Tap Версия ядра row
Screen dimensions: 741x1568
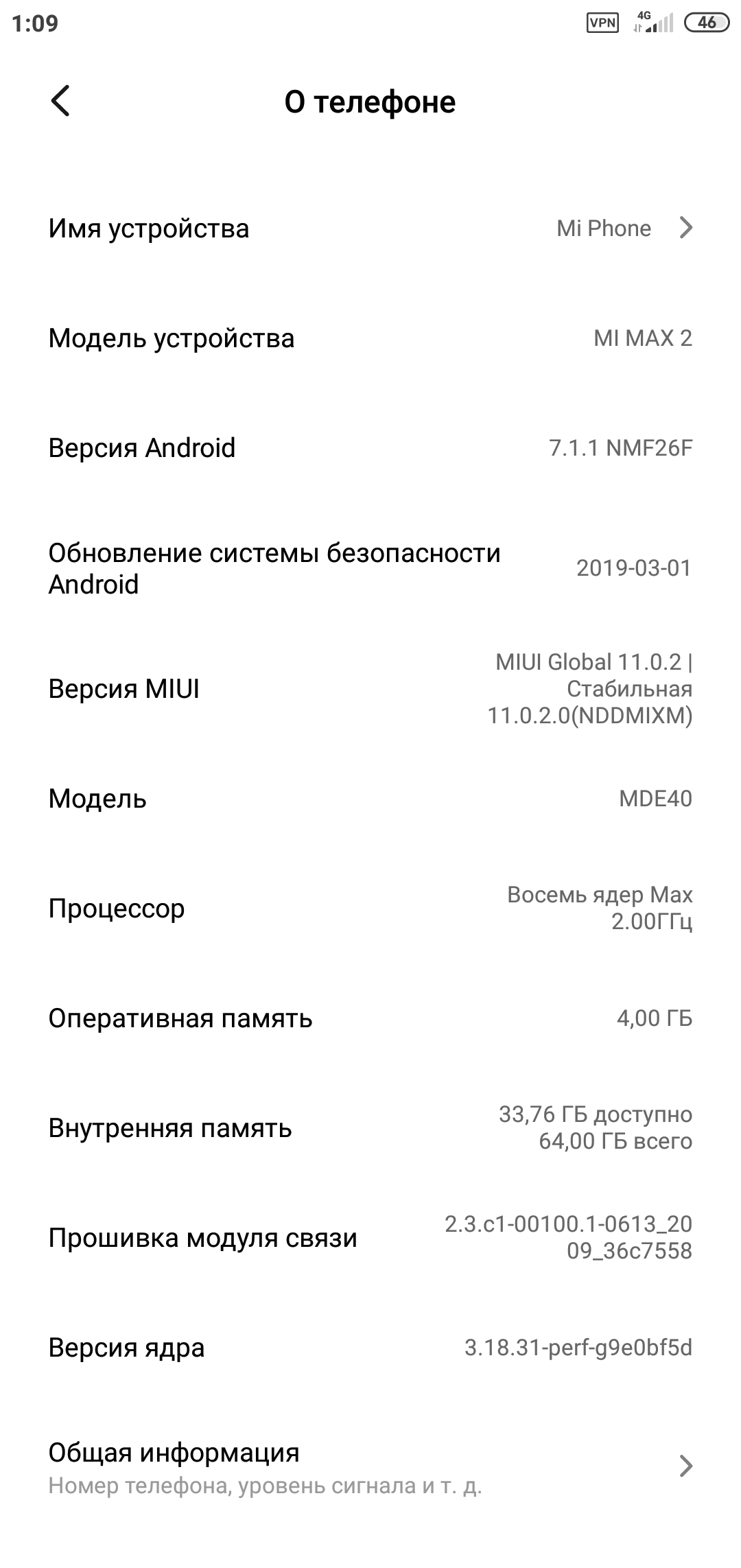pos(370,1347)
